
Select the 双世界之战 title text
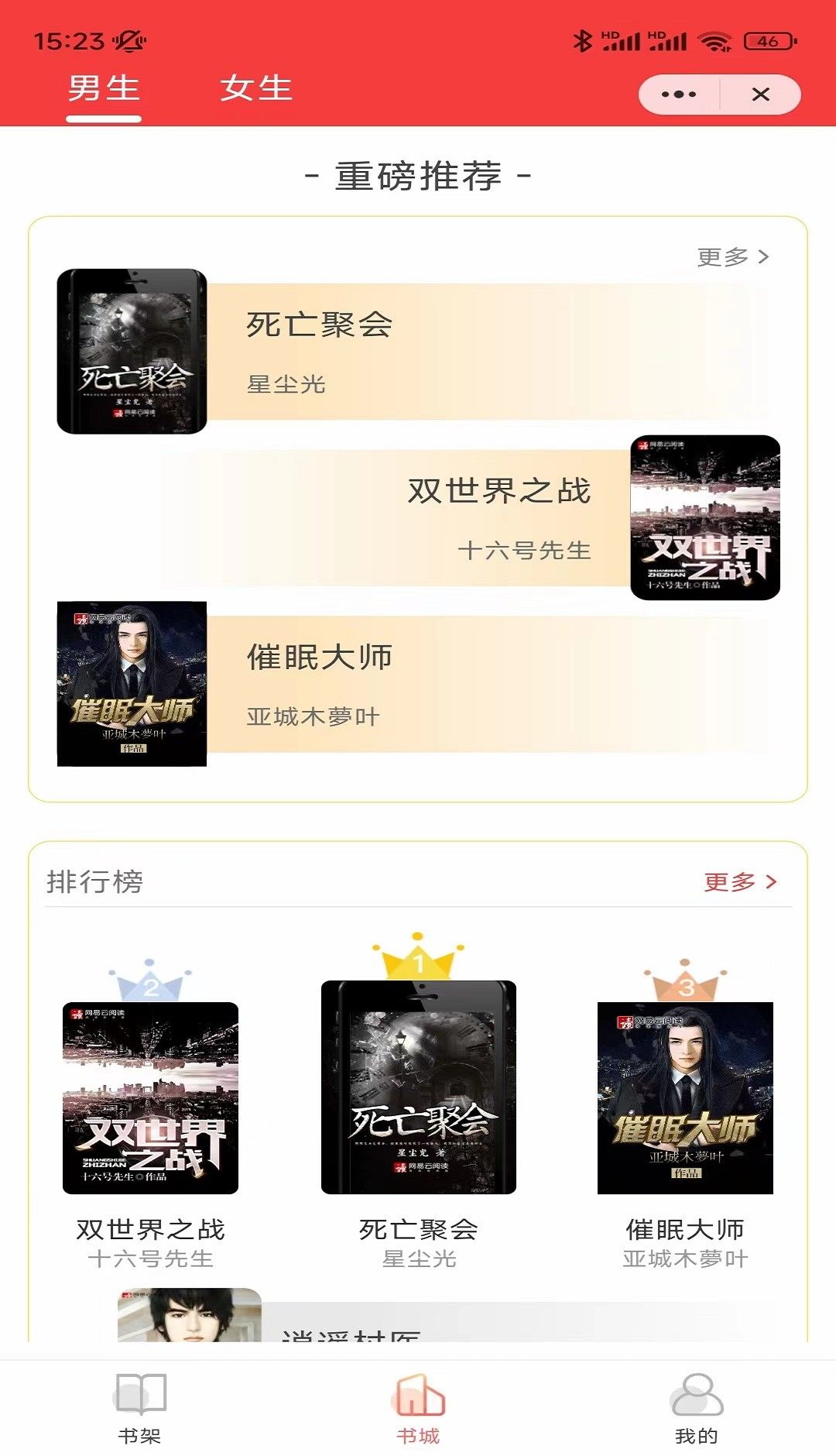click(499, 492)
